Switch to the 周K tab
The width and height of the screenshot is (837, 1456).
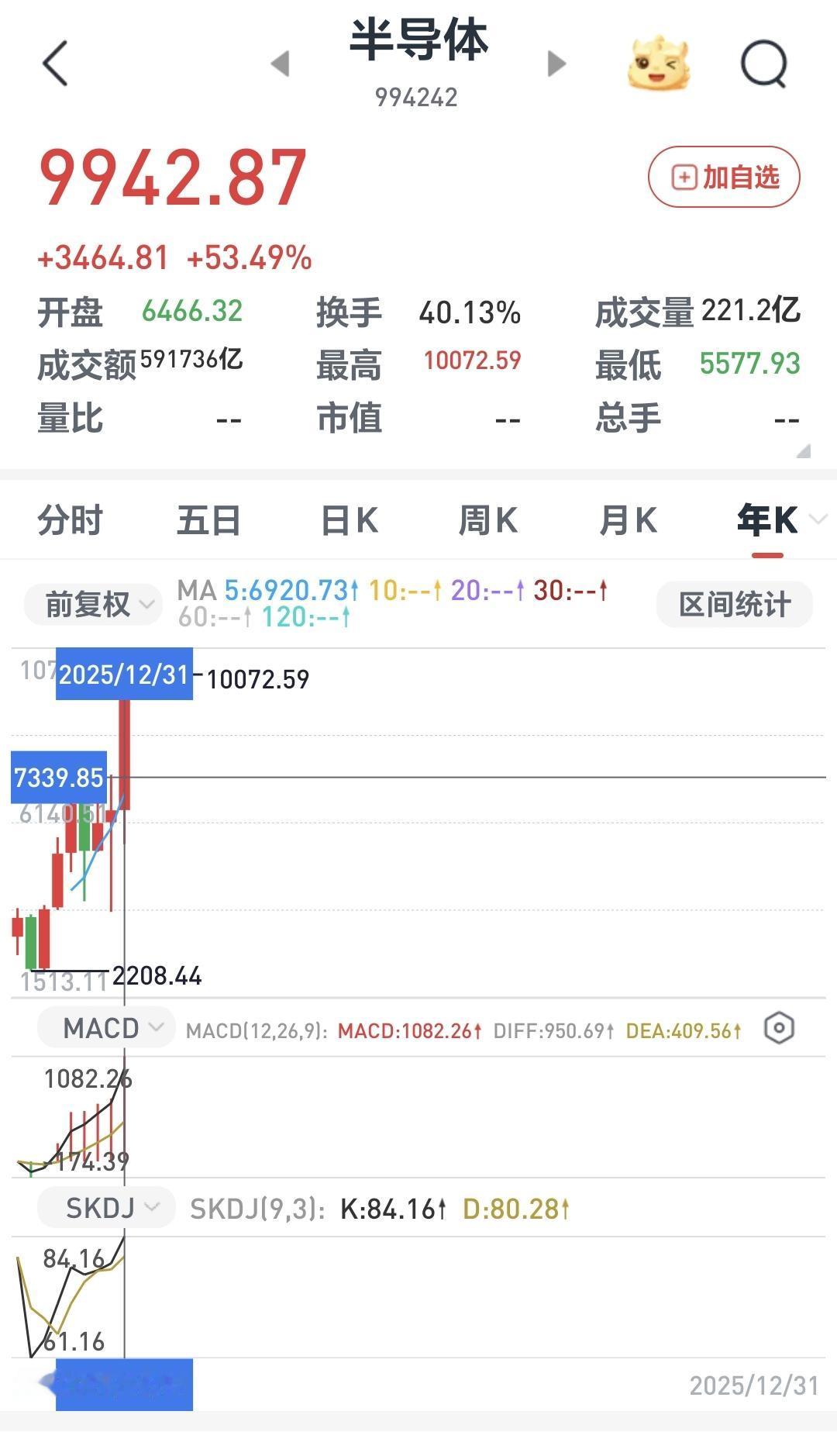click(x=487, y=521)
